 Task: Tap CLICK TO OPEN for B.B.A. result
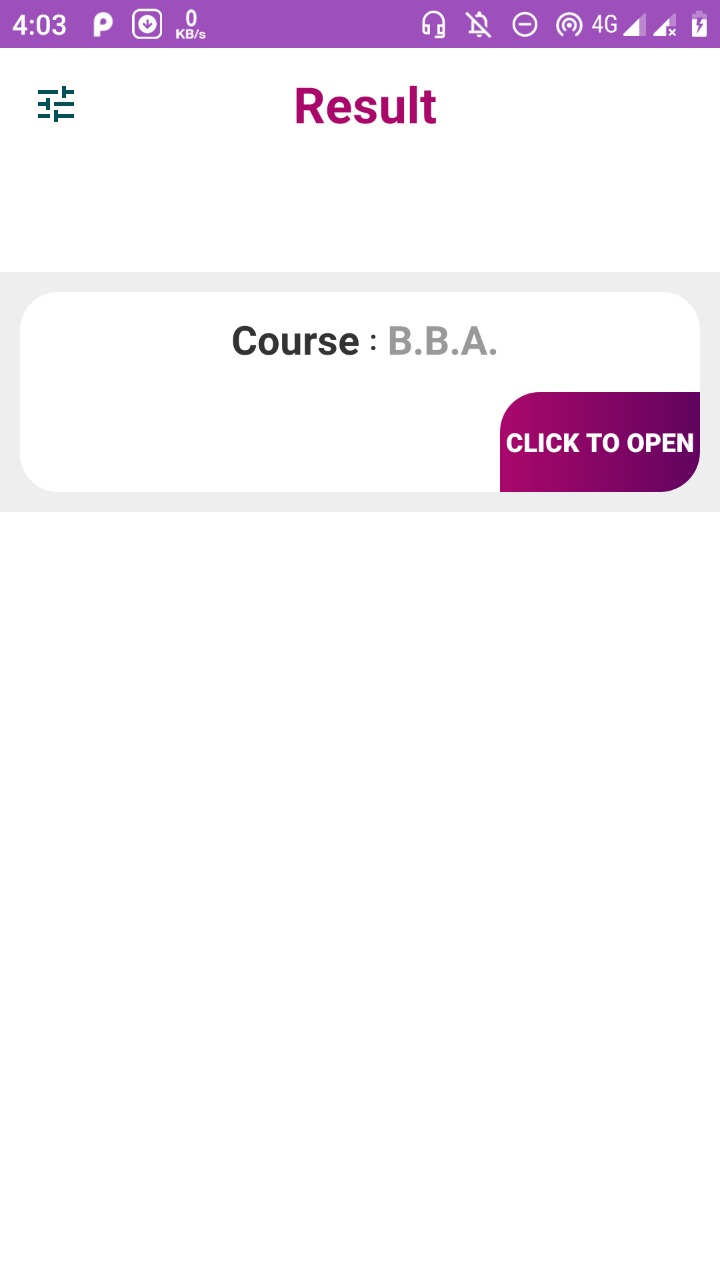[x=599, y=442]
